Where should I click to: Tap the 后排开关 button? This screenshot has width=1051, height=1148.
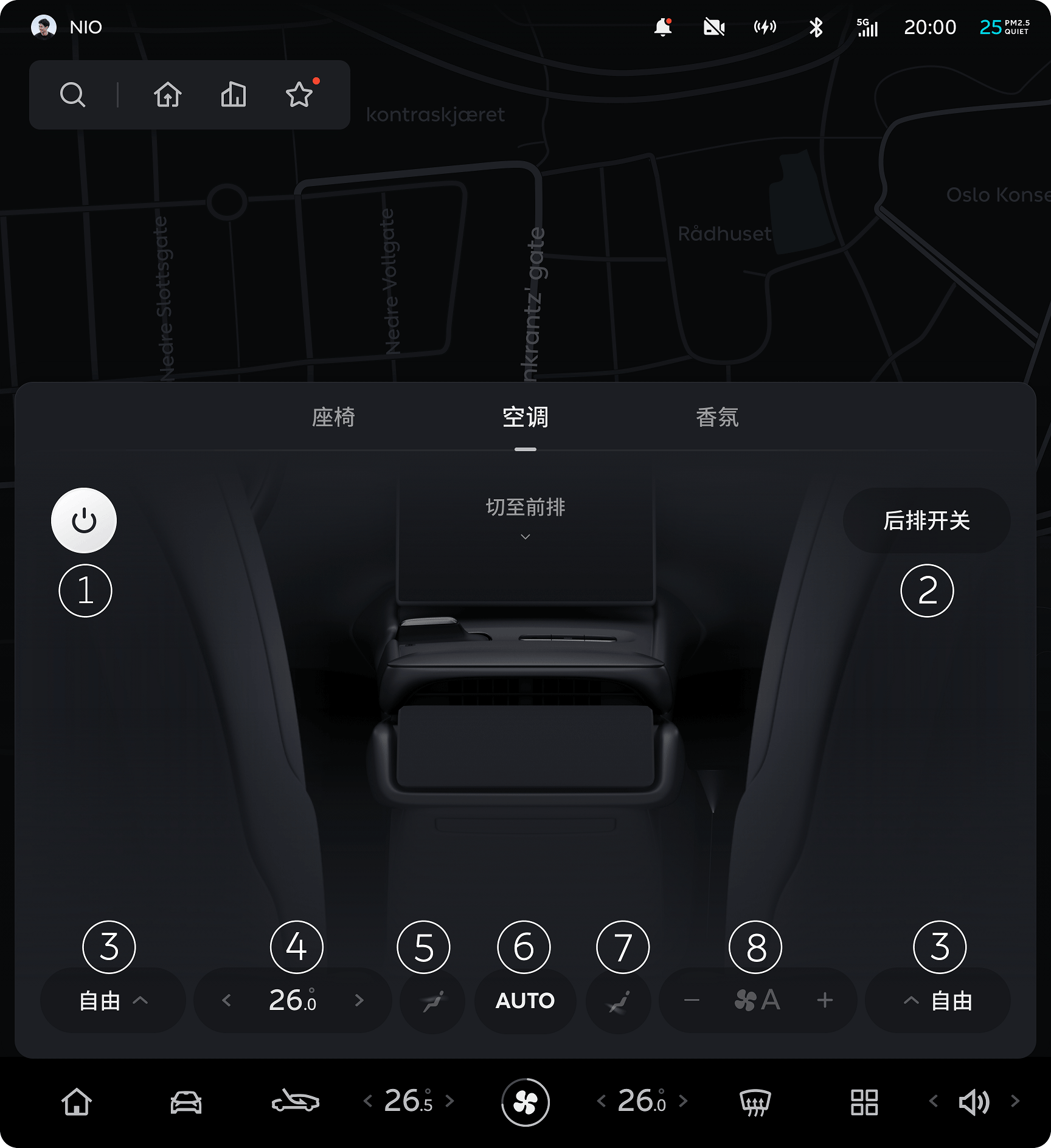coord(926,520)
